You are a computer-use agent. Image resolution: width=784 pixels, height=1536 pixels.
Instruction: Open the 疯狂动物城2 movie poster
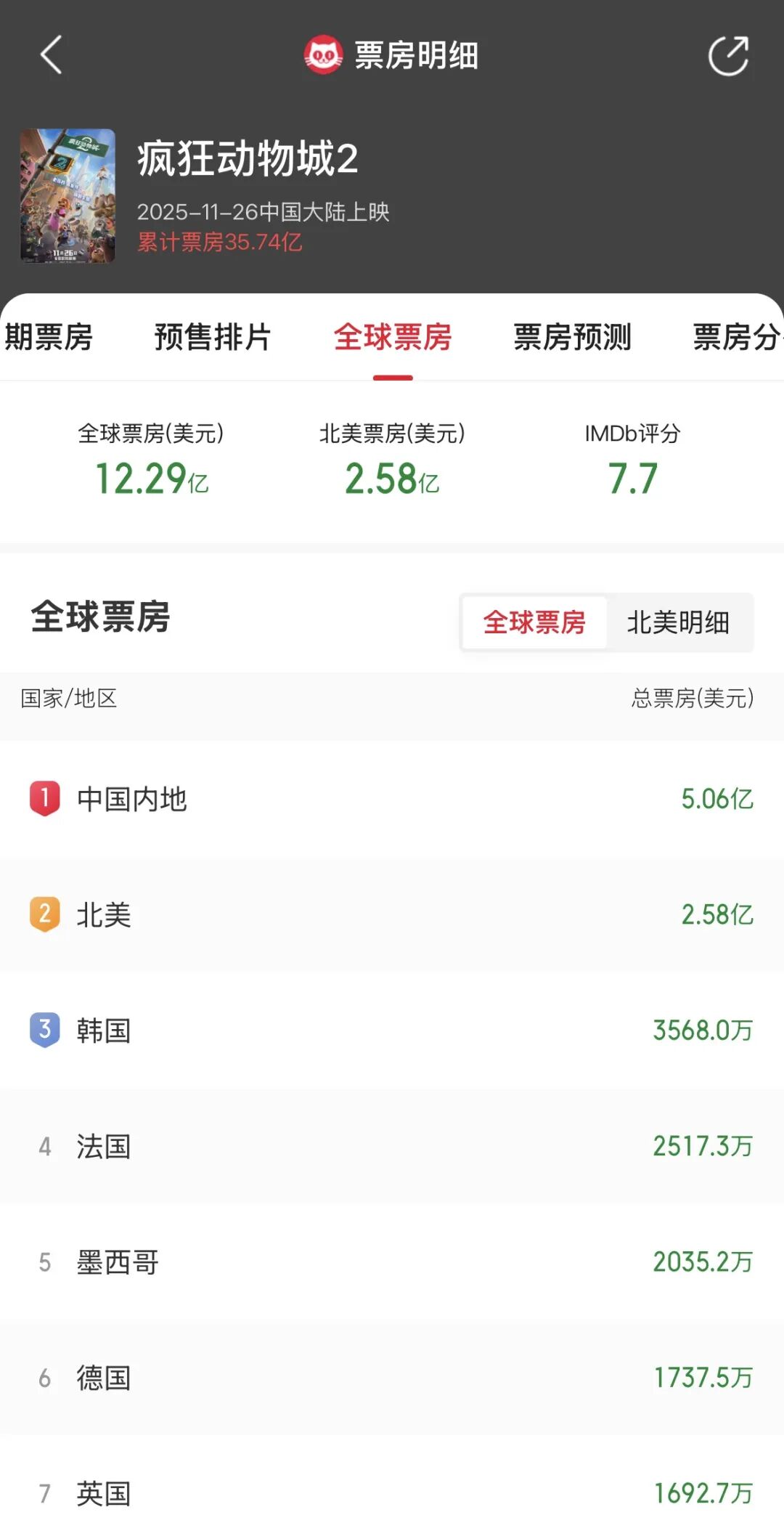tap(68, 195)
